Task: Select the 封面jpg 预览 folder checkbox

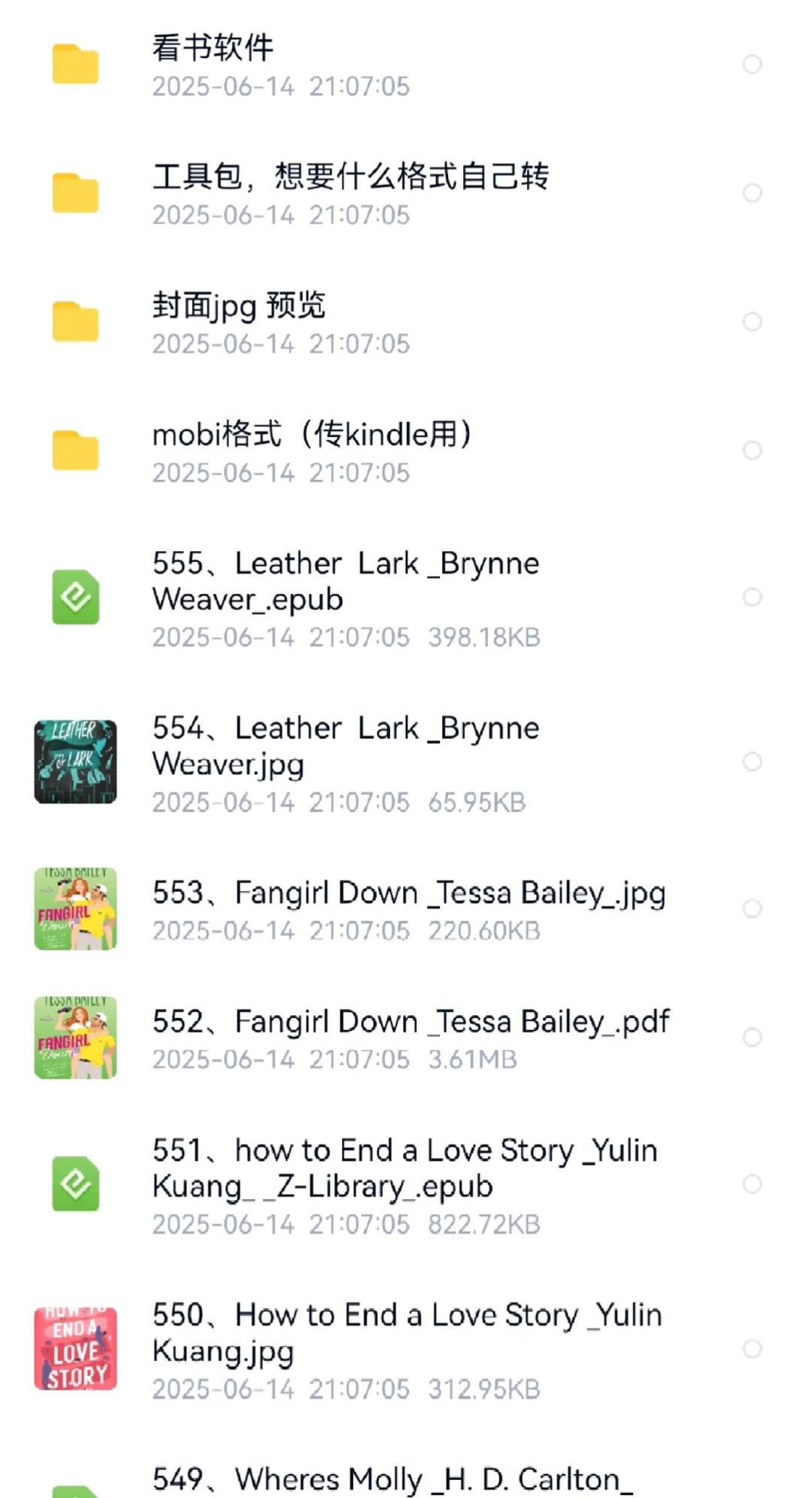Action: pyautogui.click(x=752, y=322)
